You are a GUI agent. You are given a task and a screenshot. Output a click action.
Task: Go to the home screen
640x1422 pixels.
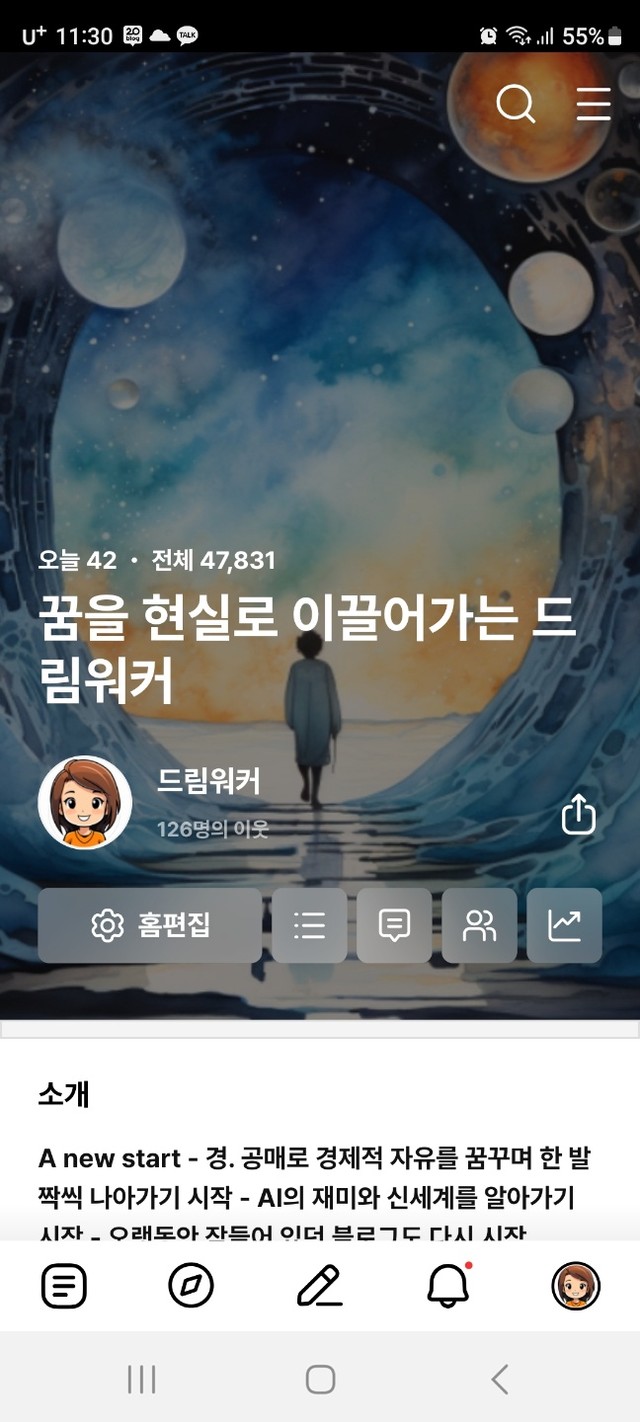coord(320,1380)
